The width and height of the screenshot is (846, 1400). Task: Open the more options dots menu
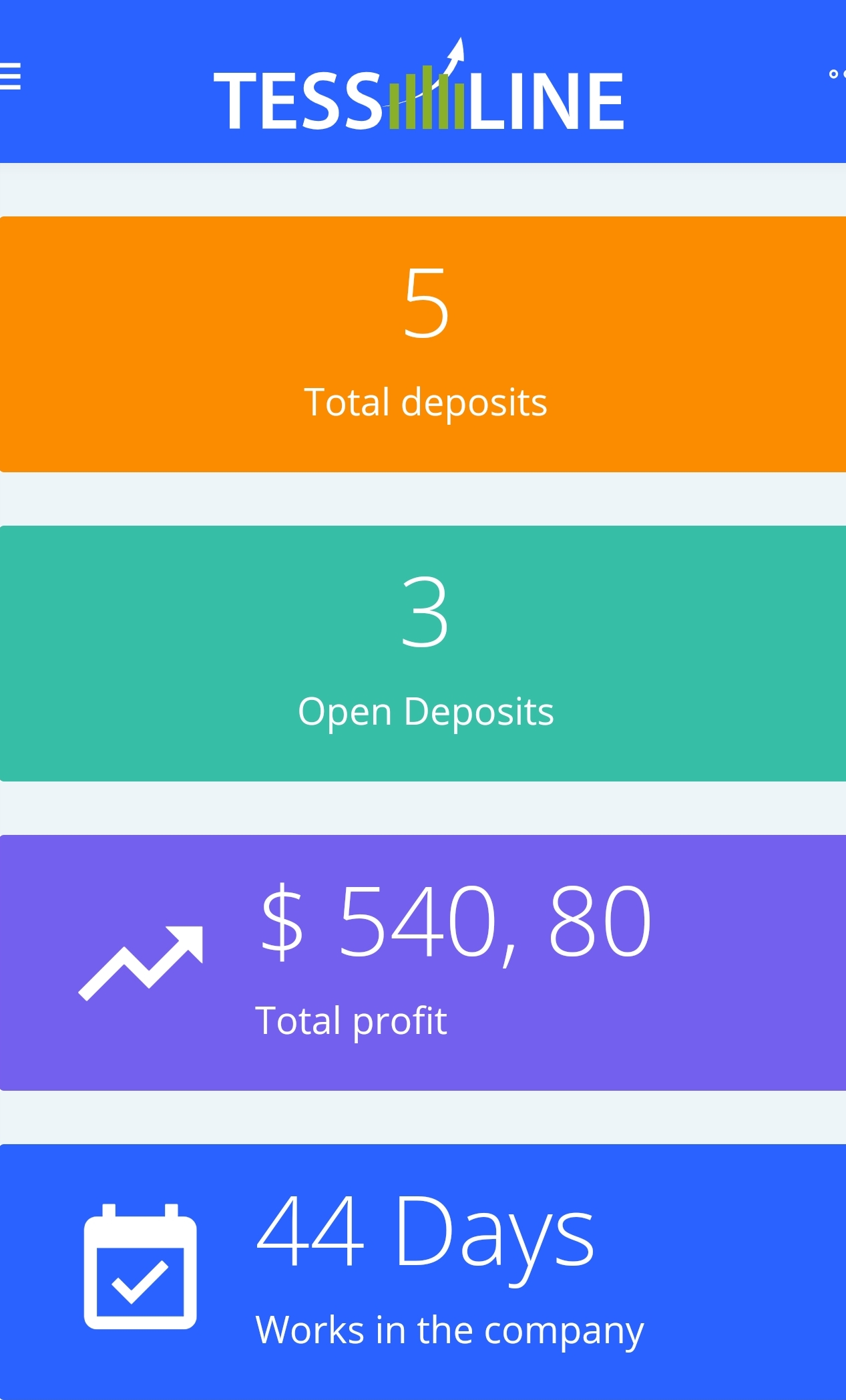pyautogui.click(x=837, y=74)
